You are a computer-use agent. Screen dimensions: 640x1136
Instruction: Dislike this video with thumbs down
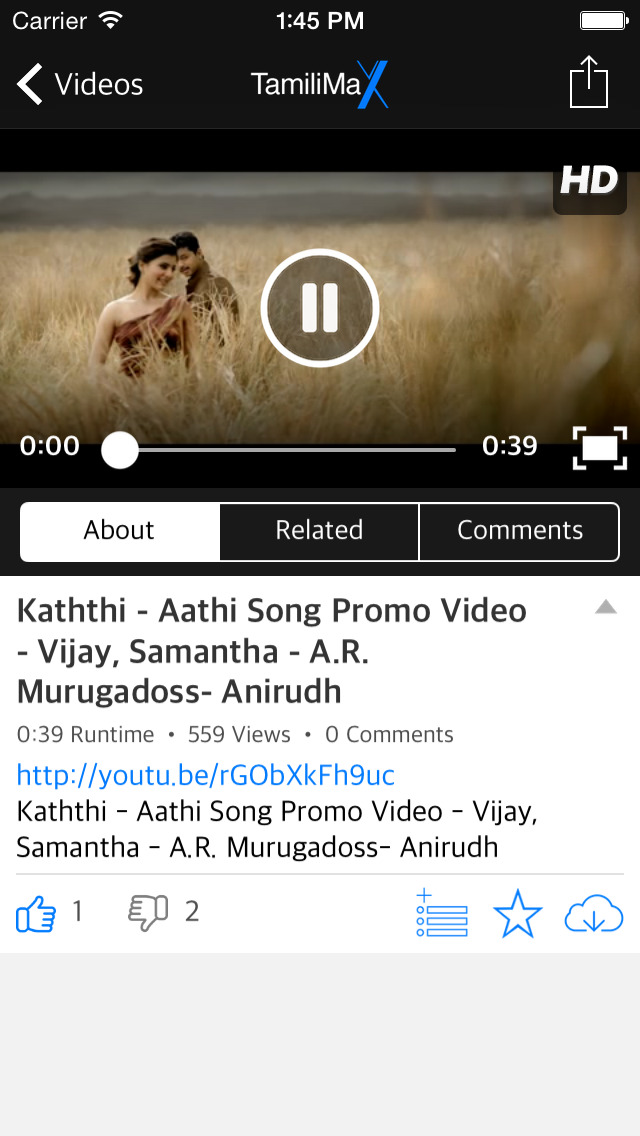click(148, 913)
